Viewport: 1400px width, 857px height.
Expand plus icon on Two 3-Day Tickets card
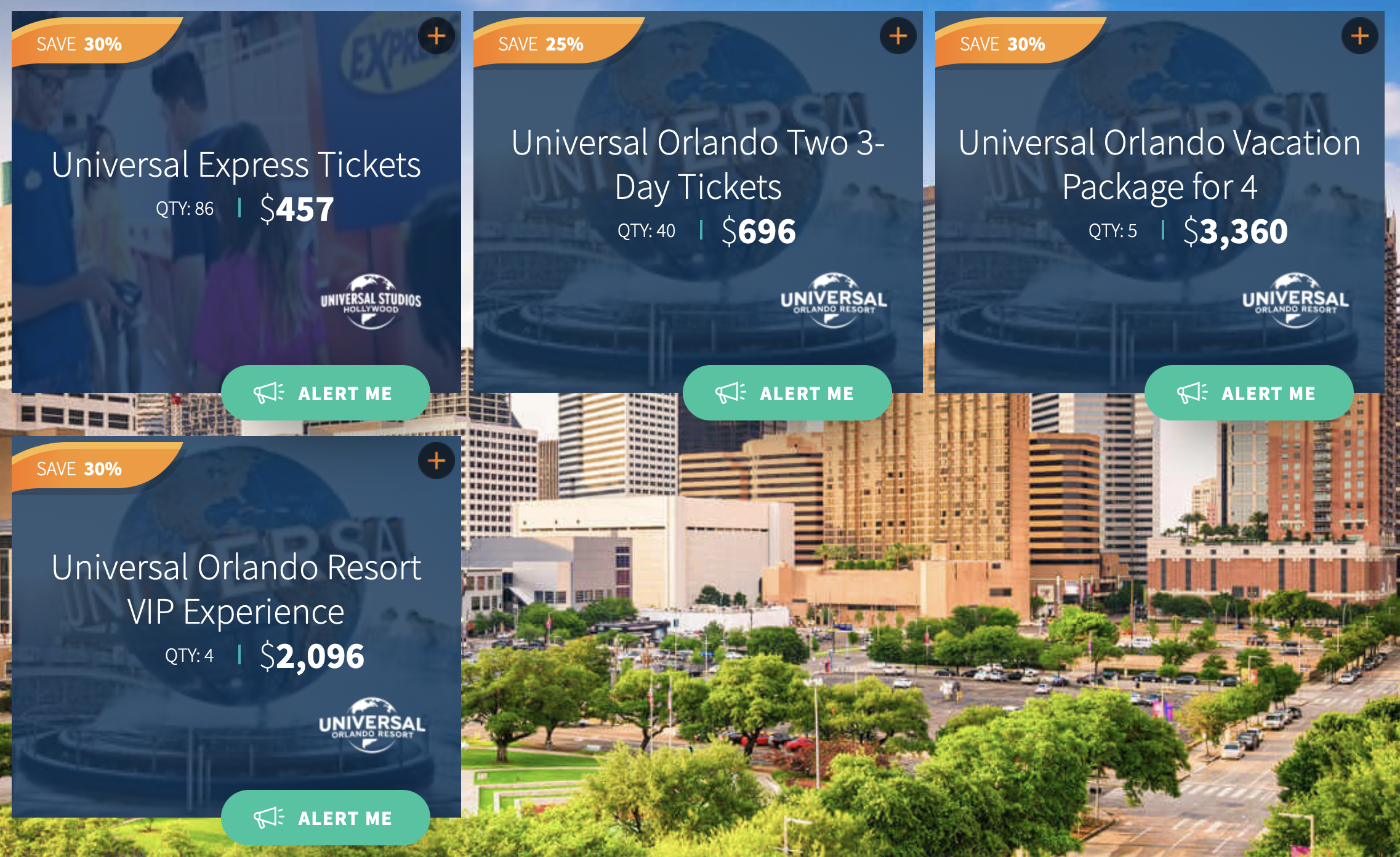coord(898,36)
